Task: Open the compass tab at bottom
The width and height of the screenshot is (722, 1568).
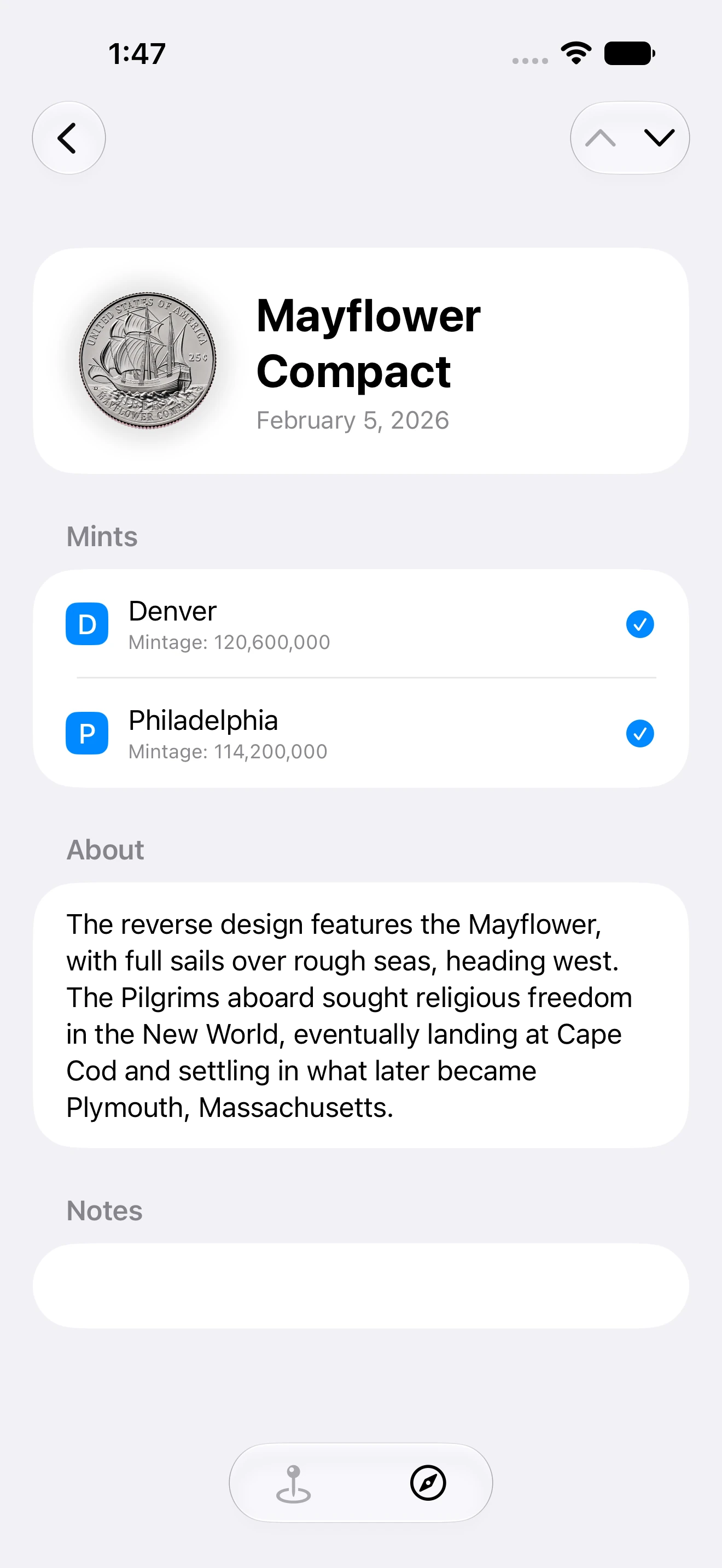Action: pyautogui.click(x=428, y=1483)
